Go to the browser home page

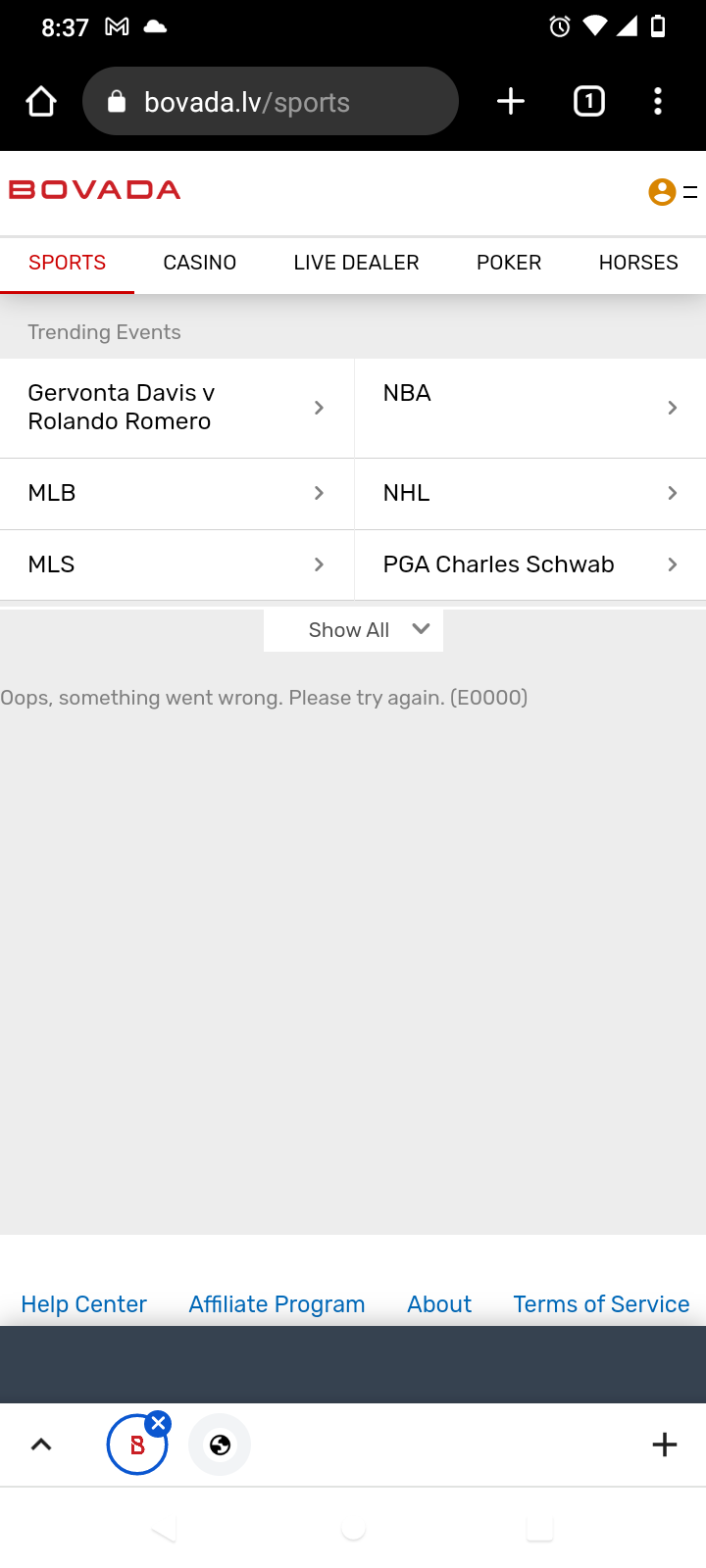point(41,102)
